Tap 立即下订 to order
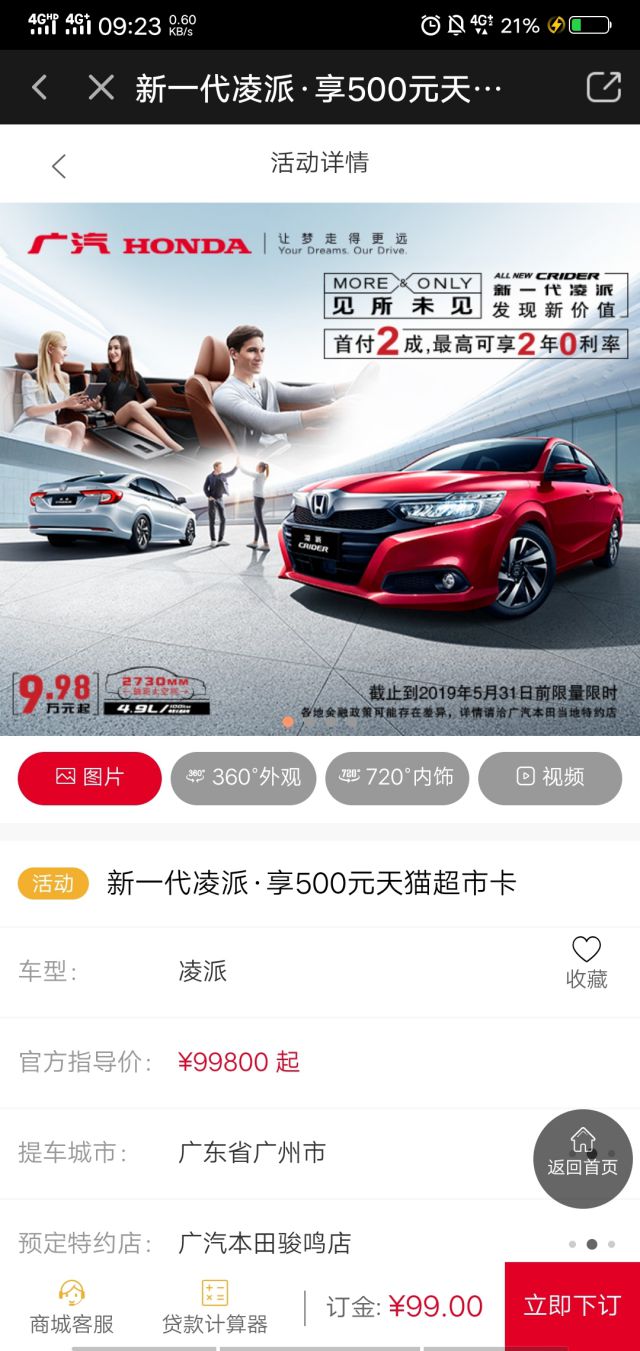This screenshot has height=1351, width=640. pos(572,1306)
